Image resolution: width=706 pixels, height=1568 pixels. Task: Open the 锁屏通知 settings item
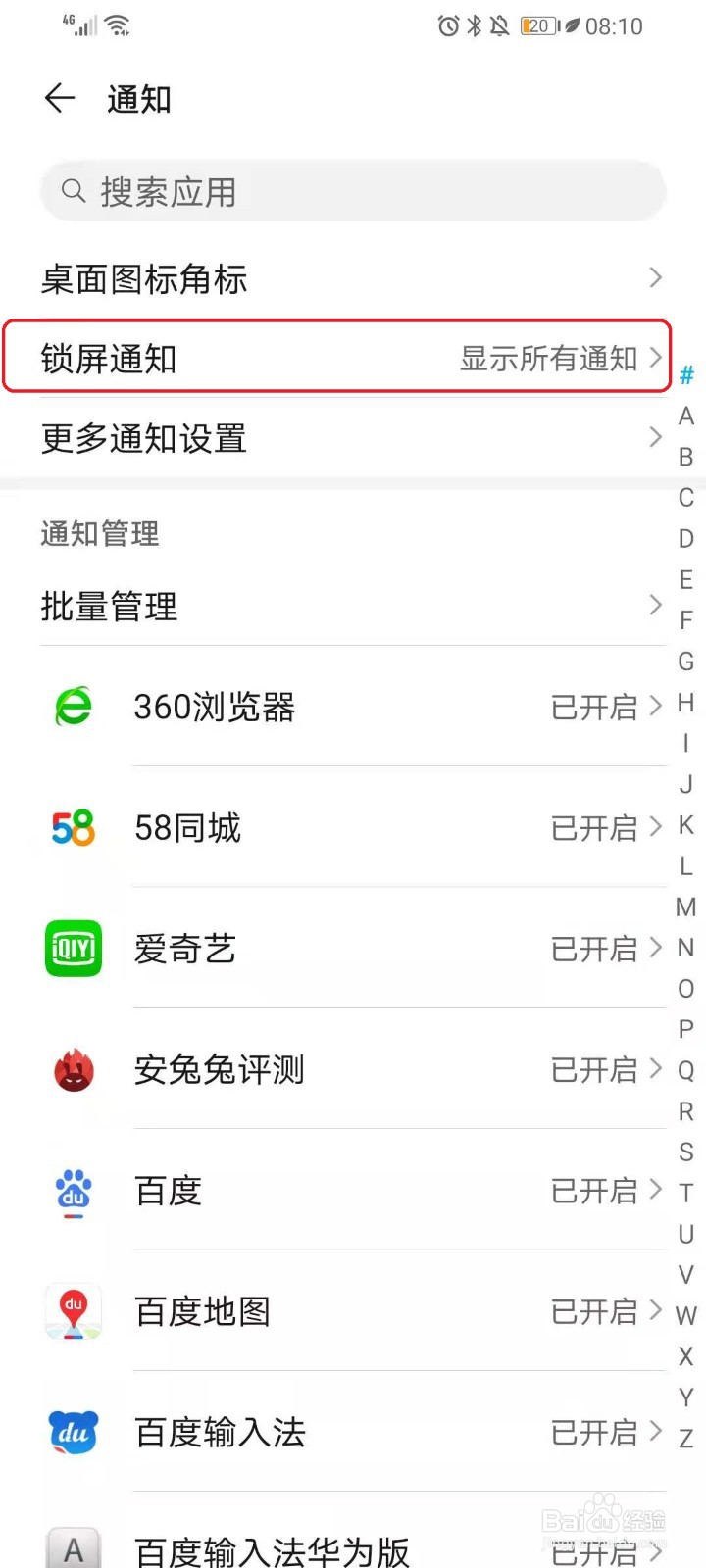point(108,359)
